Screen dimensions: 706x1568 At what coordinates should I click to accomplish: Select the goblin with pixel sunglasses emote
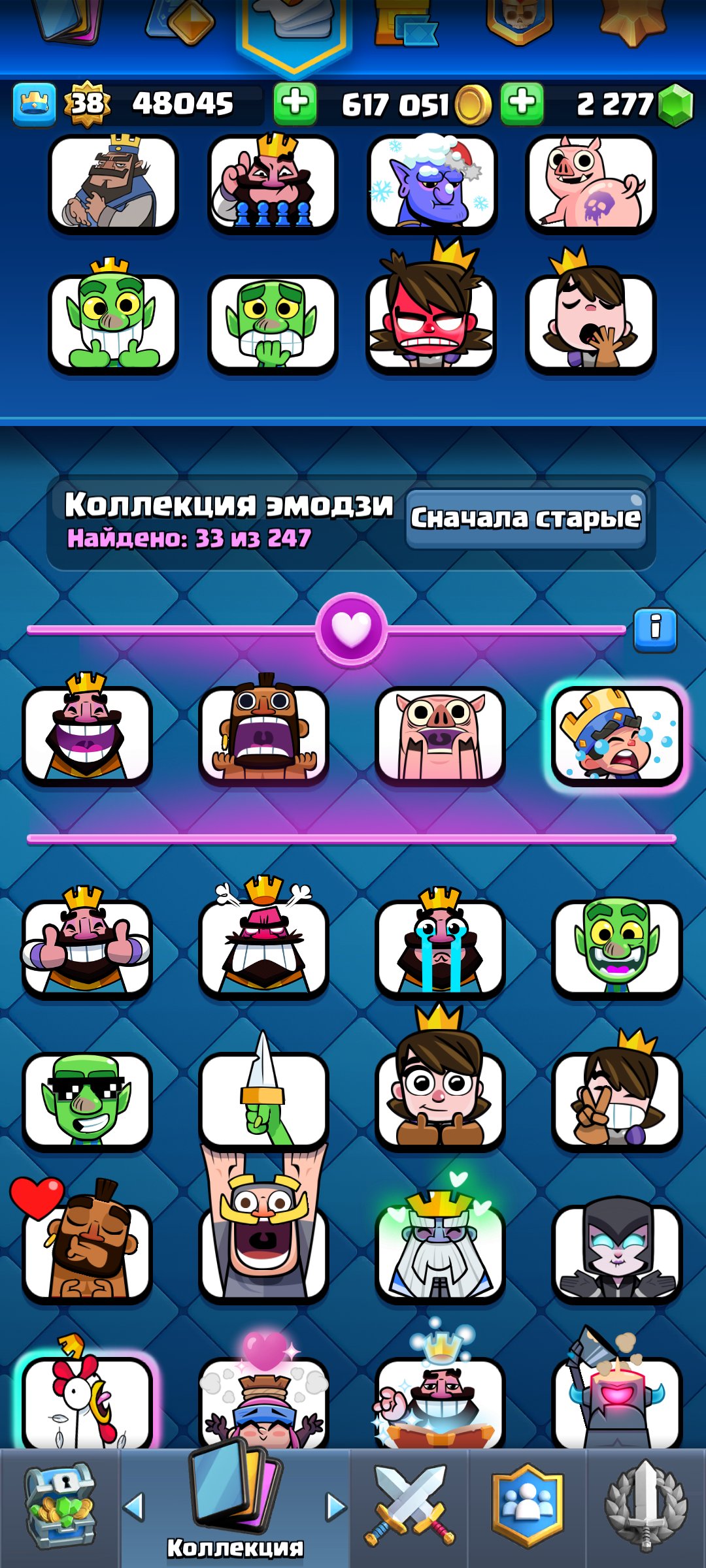pos(87,1099)
